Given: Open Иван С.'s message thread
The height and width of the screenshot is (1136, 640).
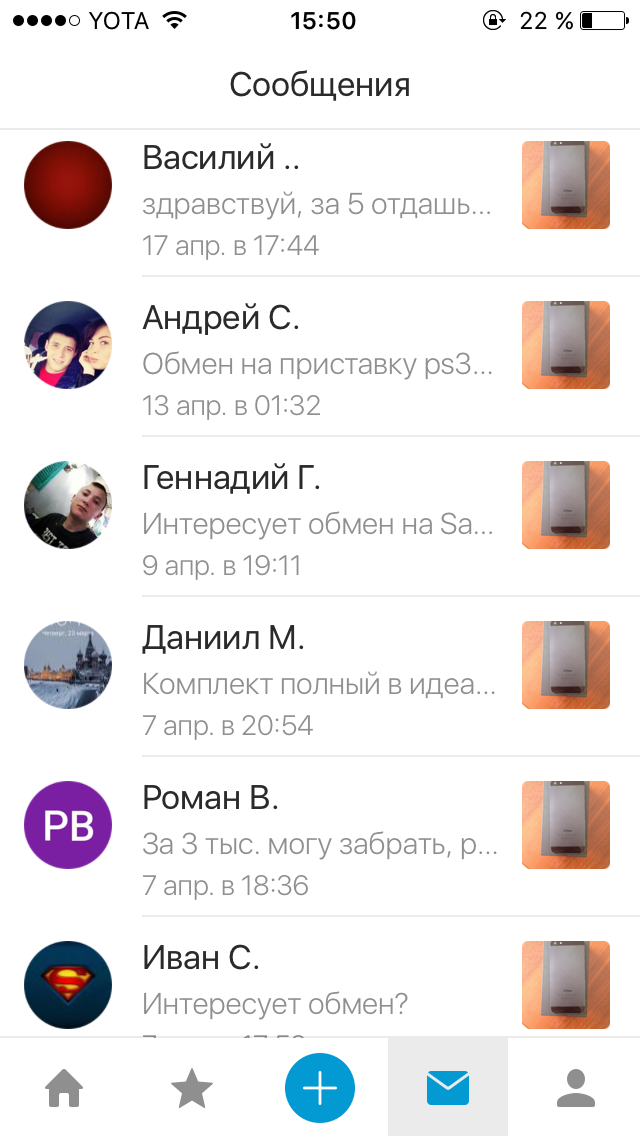Looking at the screenshot, I should (318, 985).
